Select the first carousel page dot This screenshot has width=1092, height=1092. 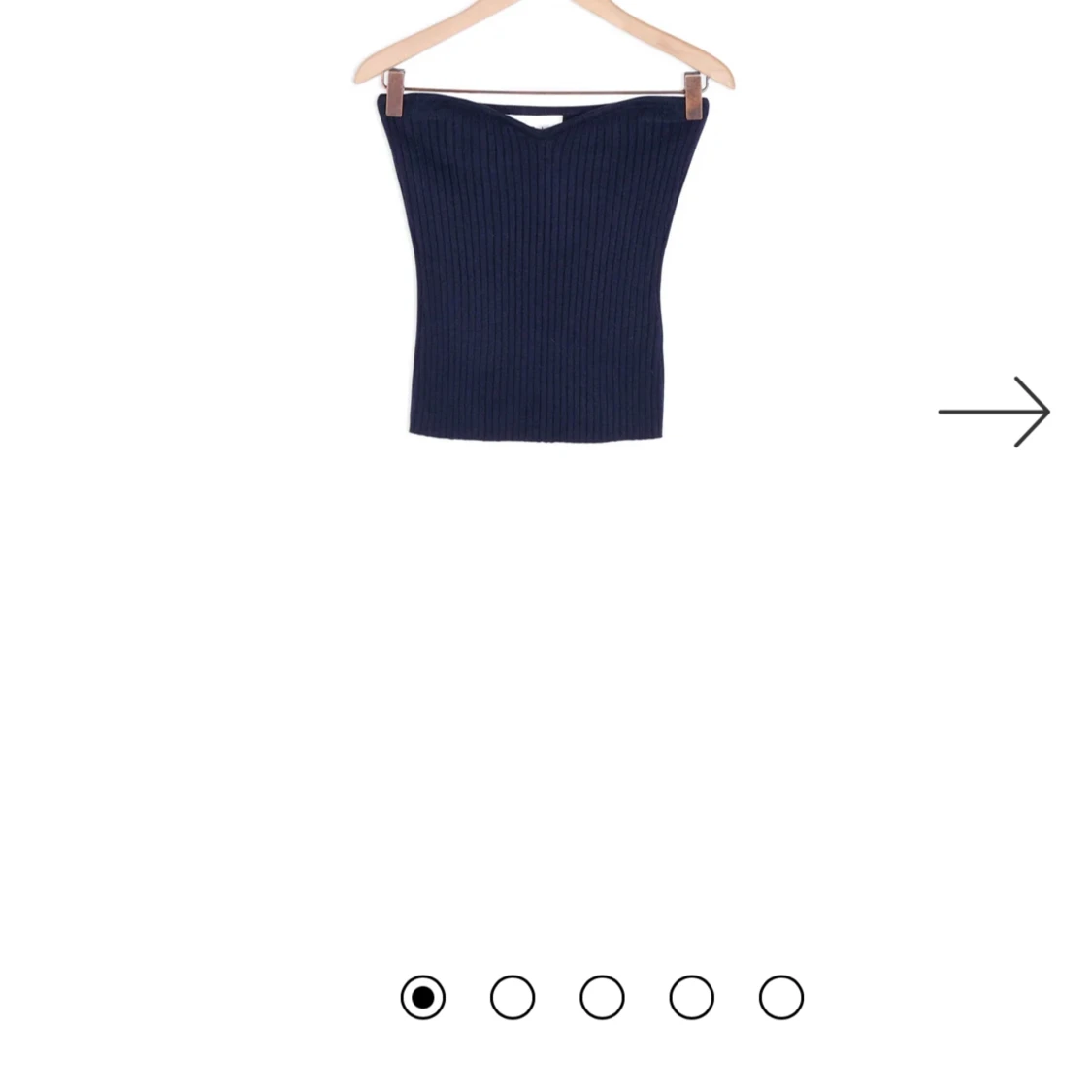coord(423,997)
